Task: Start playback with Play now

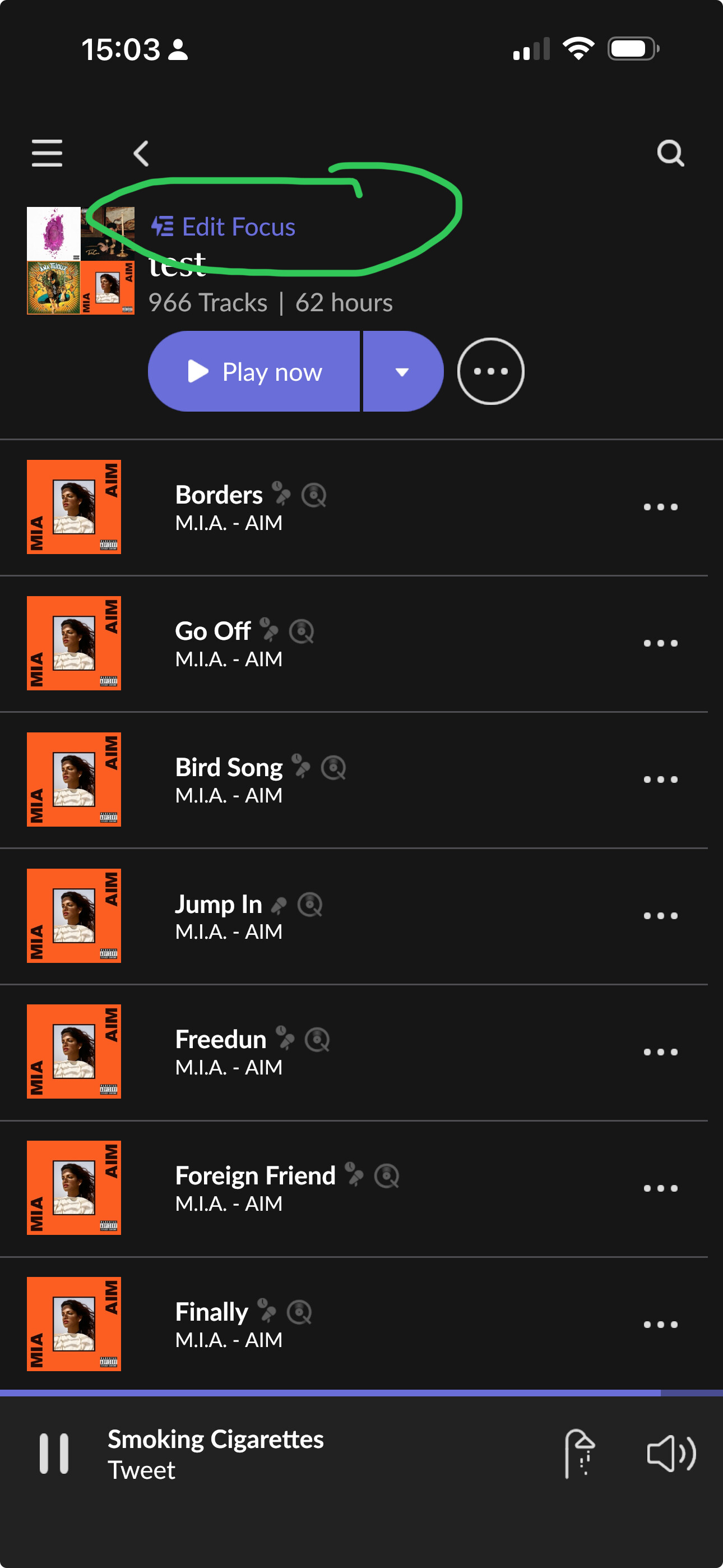Action: 254,371
